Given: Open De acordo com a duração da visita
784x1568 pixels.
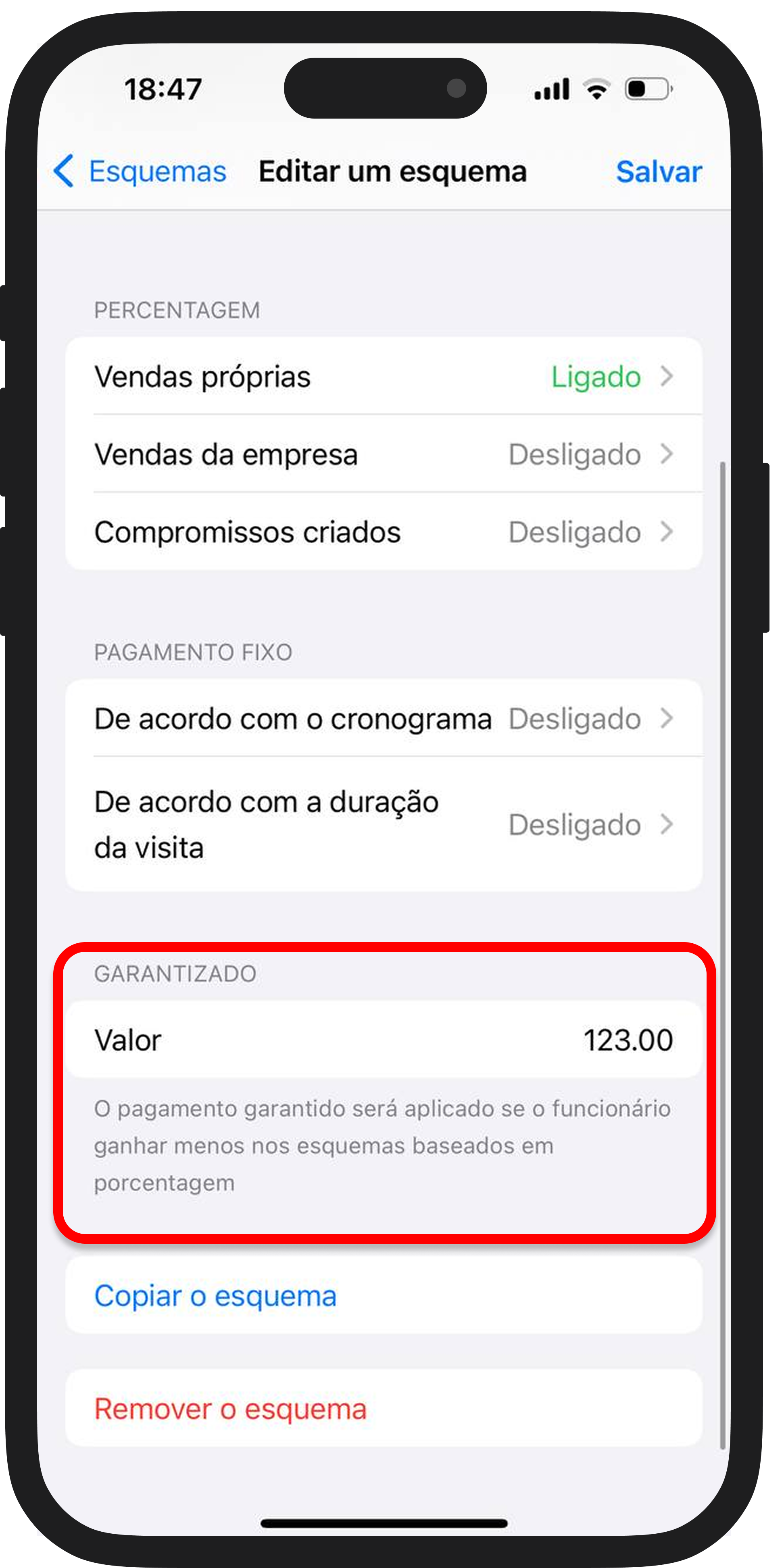Looking at the screenshot, I should click(x=384, y=824).
